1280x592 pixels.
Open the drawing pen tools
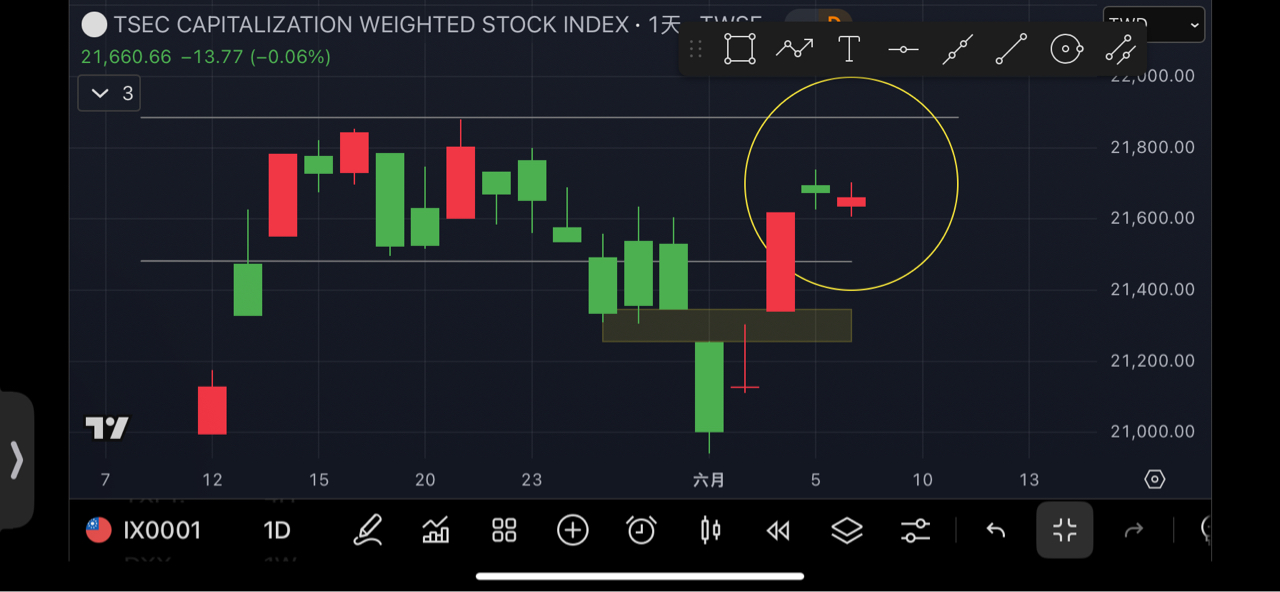[x=368, y=530]
